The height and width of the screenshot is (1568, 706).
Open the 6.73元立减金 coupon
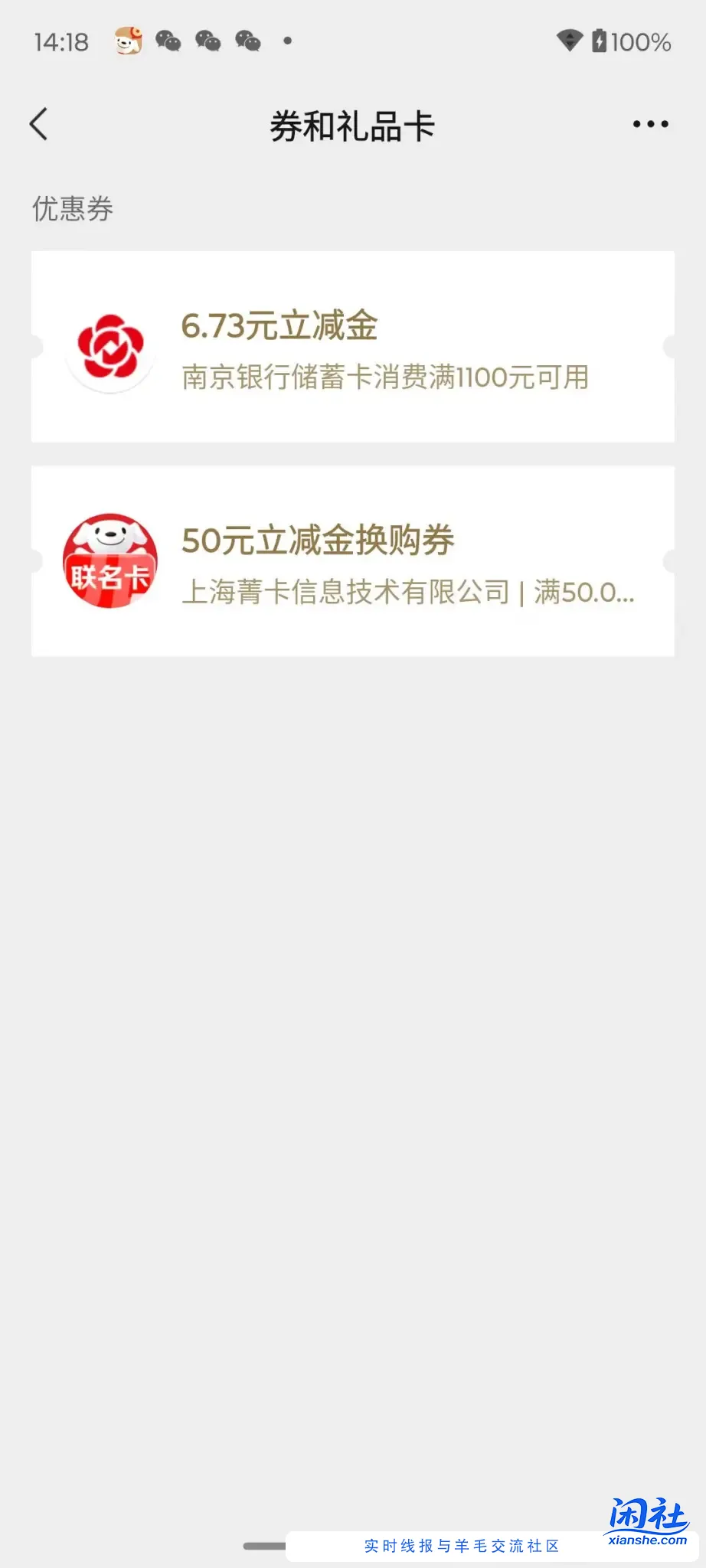[x=353, y=346]
